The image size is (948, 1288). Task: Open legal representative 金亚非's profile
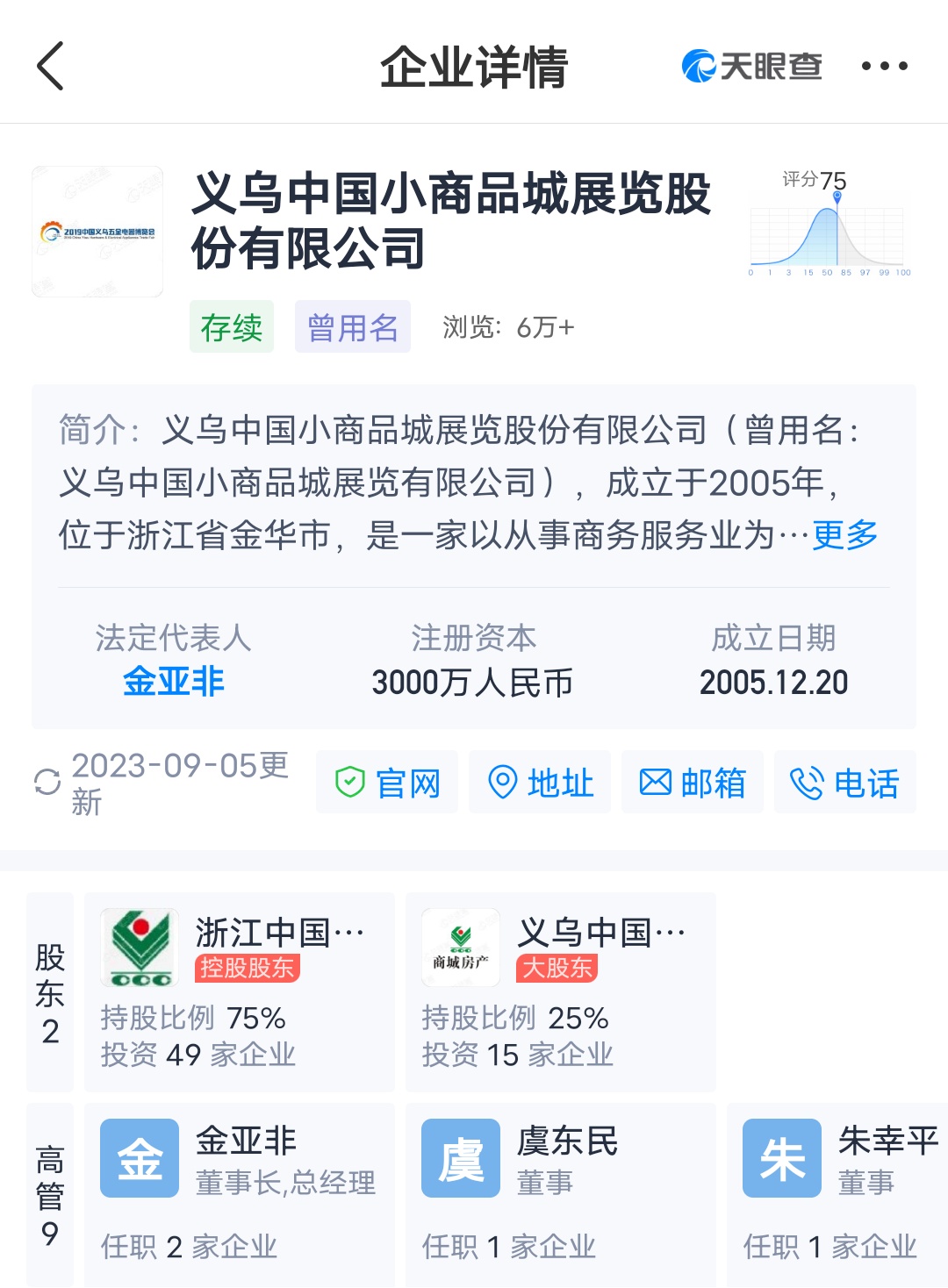pos(174,682)
